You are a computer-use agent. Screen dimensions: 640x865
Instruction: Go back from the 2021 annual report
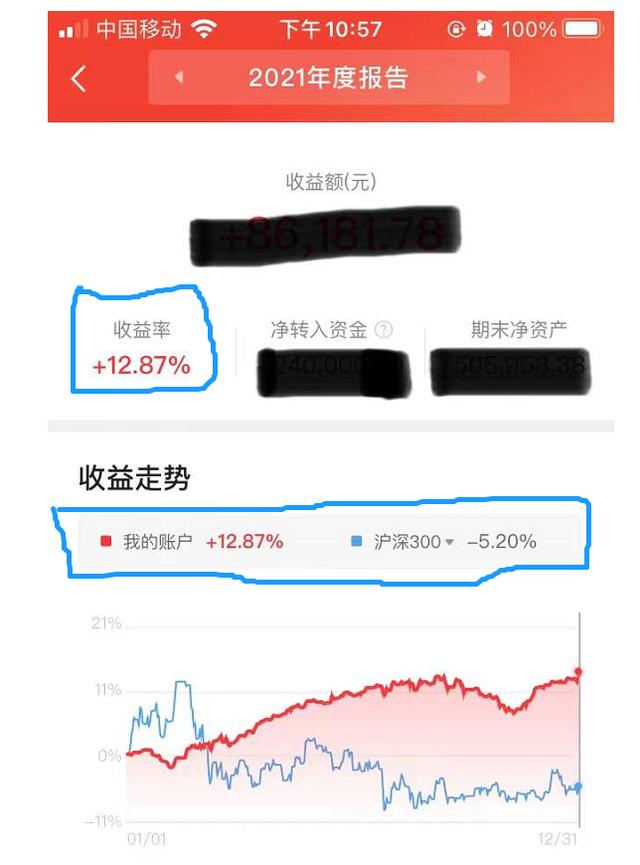coord(79,78)
